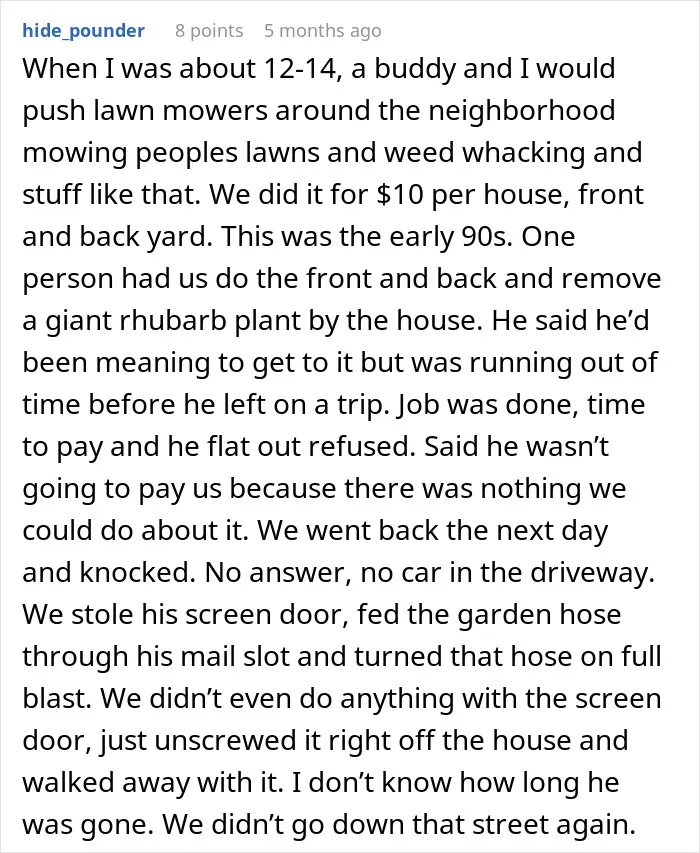
Task: Open hide_pounder's user profile
Action: (83, 31)
